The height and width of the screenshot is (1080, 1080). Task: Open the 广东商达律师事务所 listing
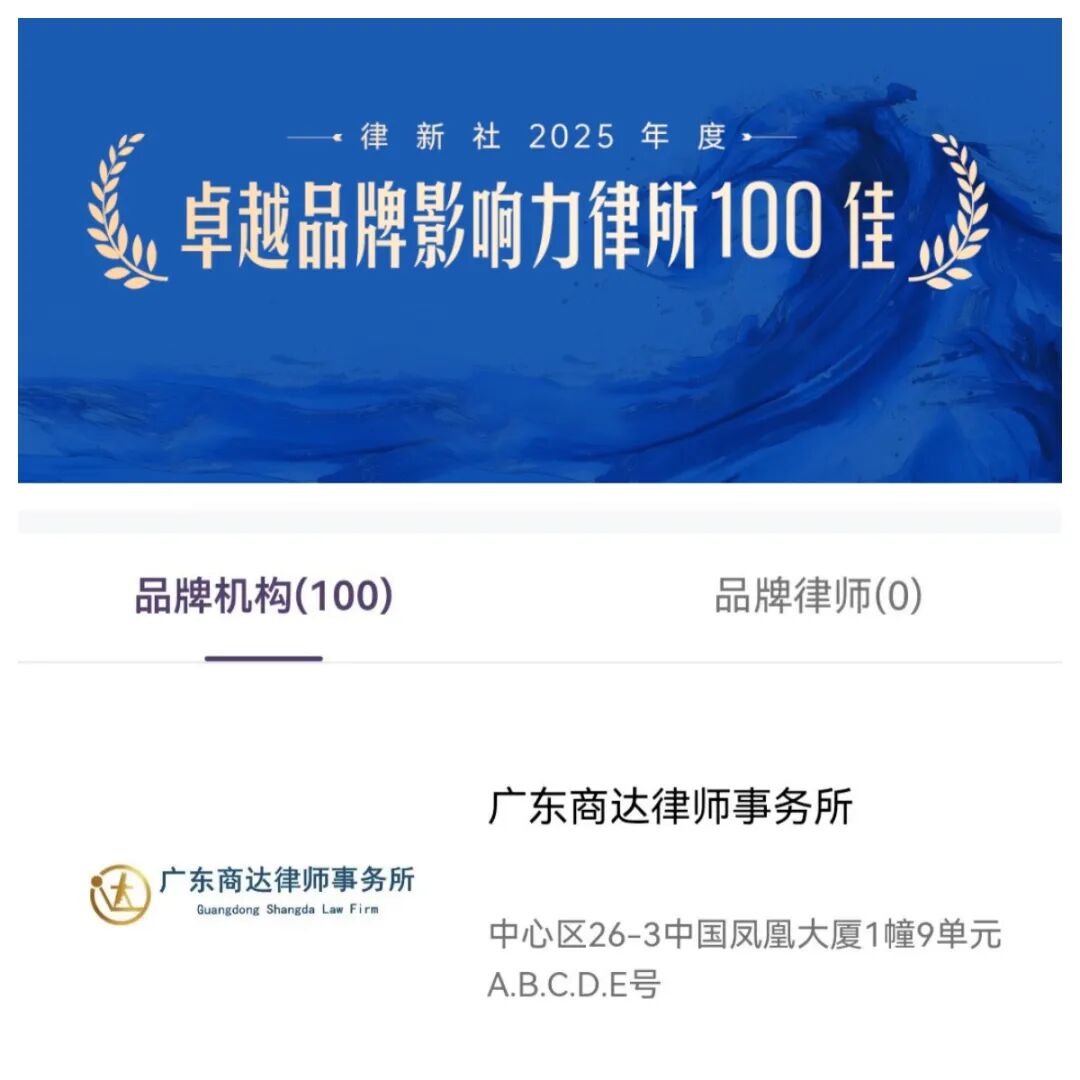tap(670, 808)
